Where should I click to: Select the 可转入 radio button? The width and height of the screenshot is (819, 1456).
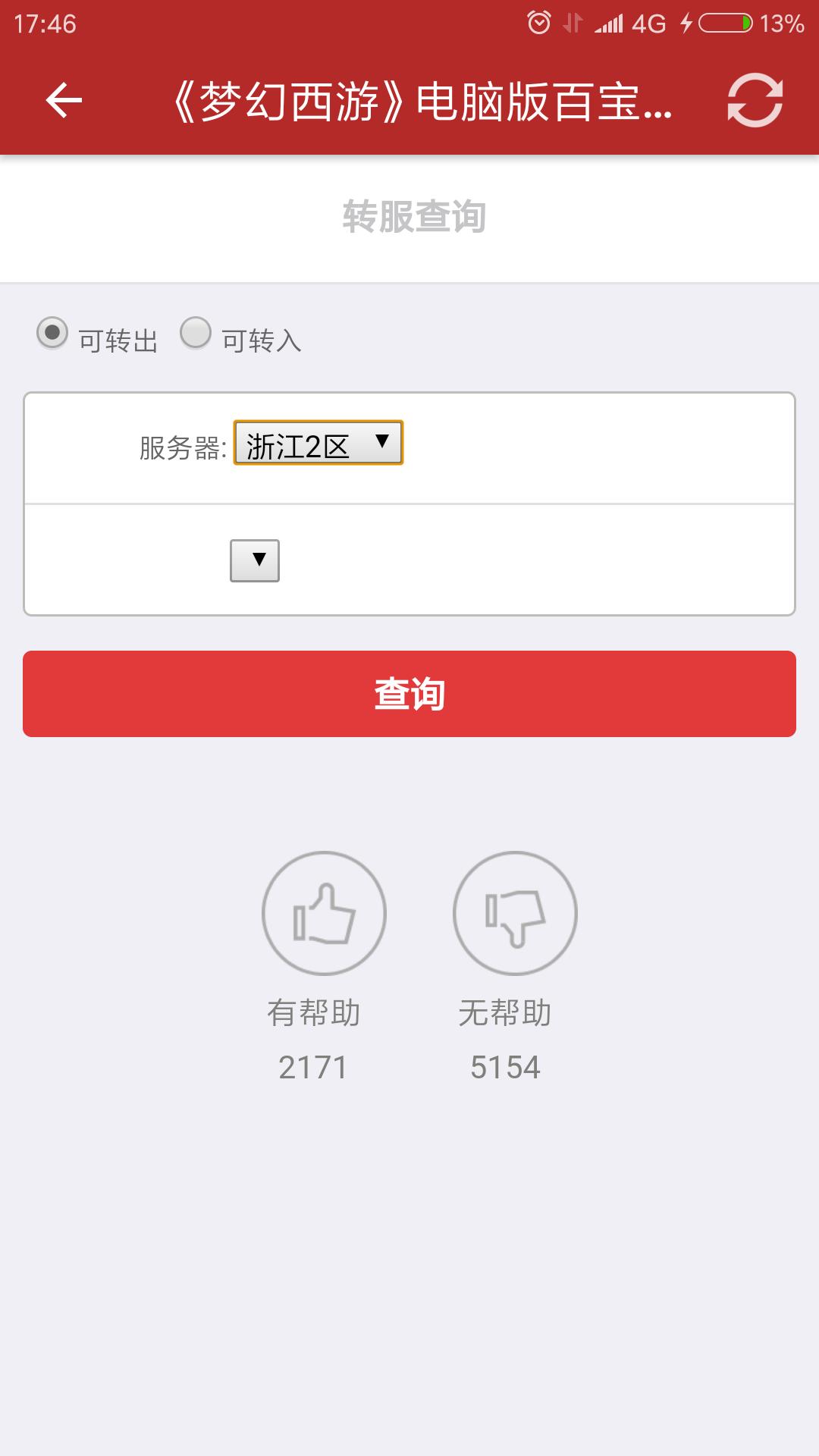point(196,333)
